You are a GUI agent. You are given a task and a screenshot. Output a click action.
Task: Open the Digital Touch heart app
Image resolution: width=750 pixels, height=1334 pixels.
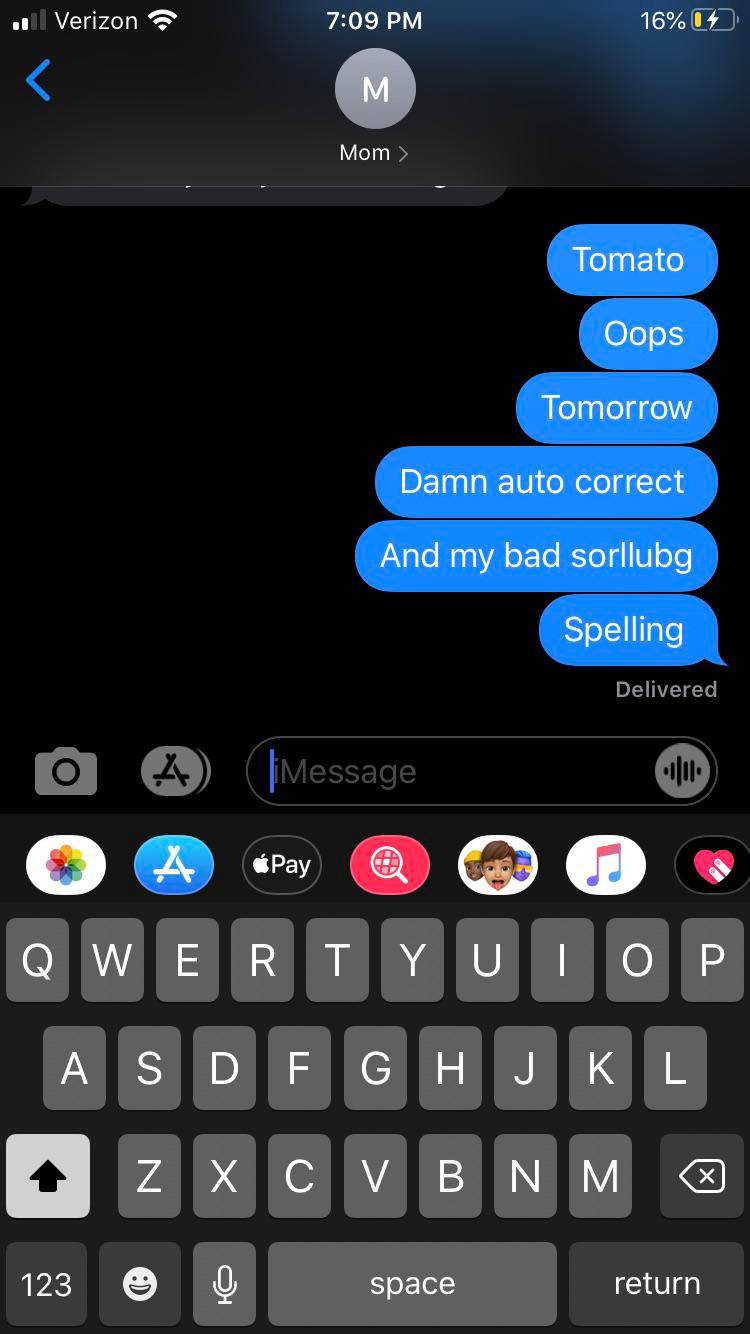coord(714,864)
